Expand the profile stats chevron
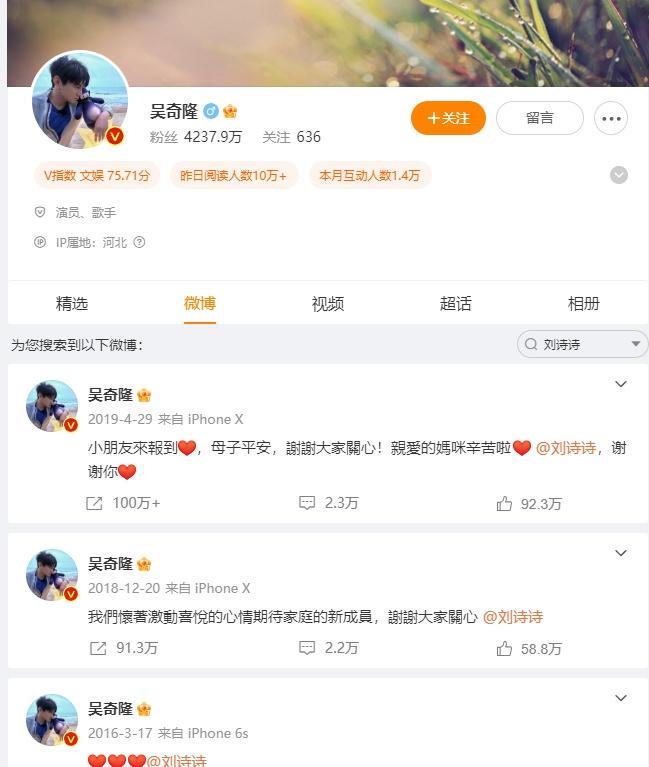Viewport: 649px width, 767px height. point(619,175)
